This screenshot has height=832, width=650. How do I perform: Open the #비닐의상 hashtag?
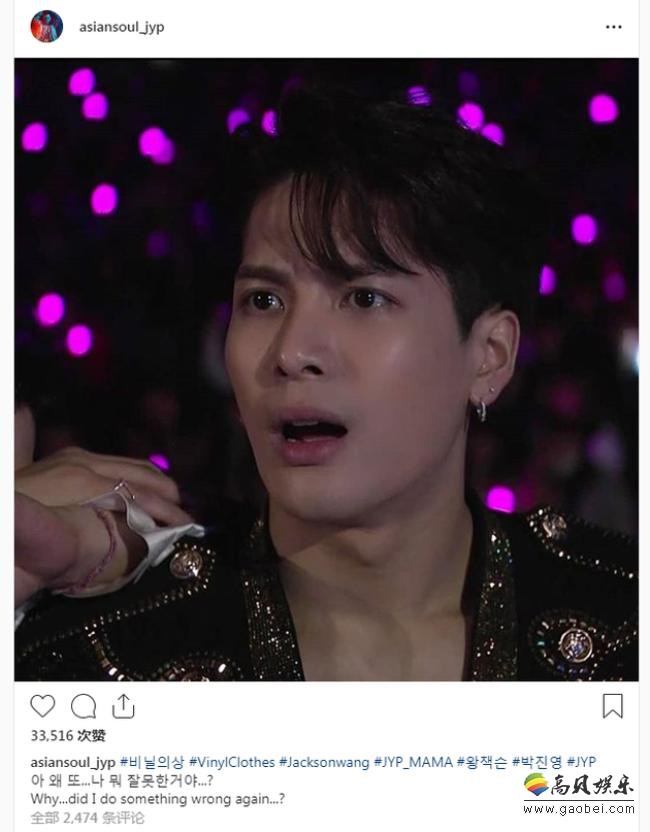pos(152,762)
